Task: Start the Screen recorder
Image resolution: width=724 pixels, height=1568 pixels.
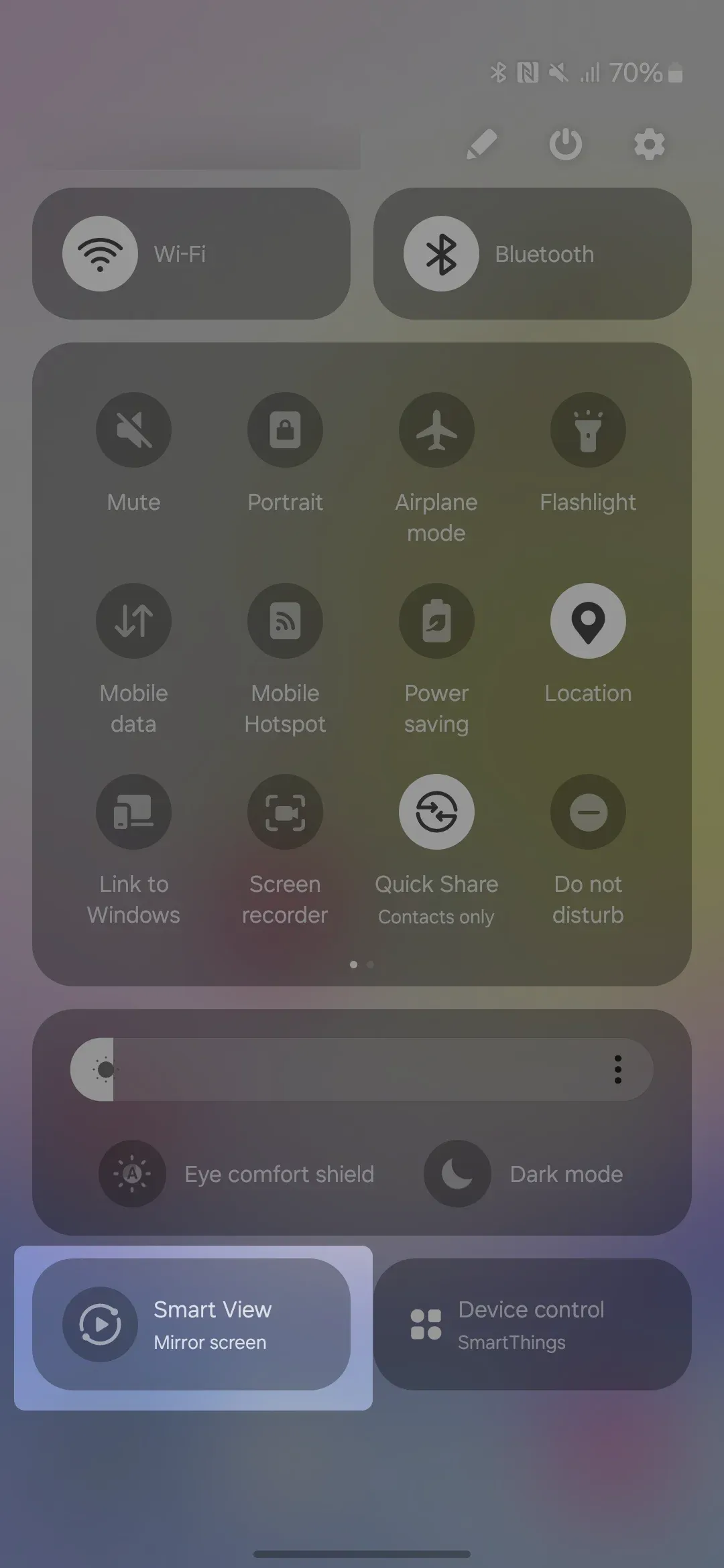Action: click(x=285, y=812)
